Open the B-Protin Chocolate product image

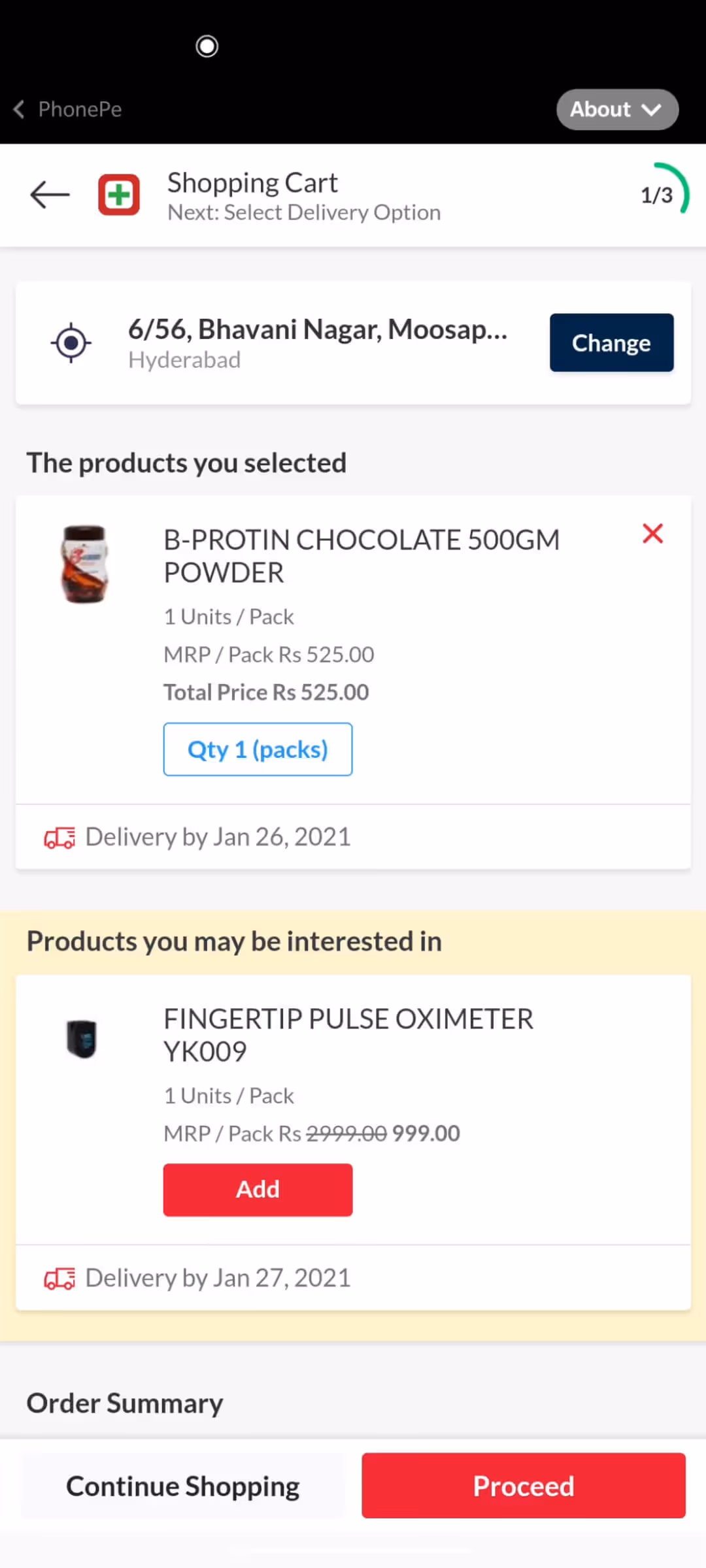(84, 564)
